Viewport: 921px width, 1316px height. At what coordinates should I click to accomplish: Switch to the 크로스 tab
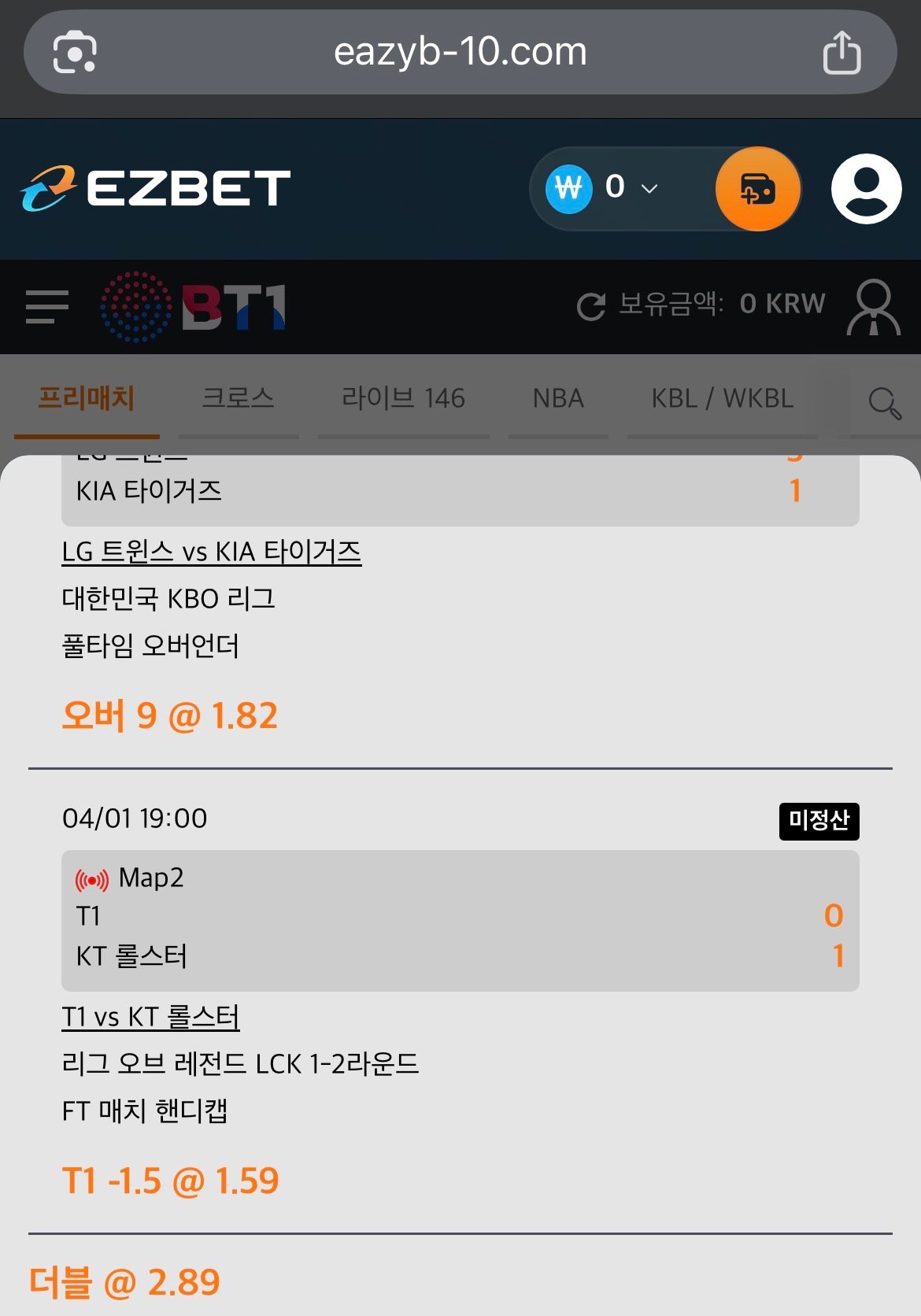(x=238, y=398)
